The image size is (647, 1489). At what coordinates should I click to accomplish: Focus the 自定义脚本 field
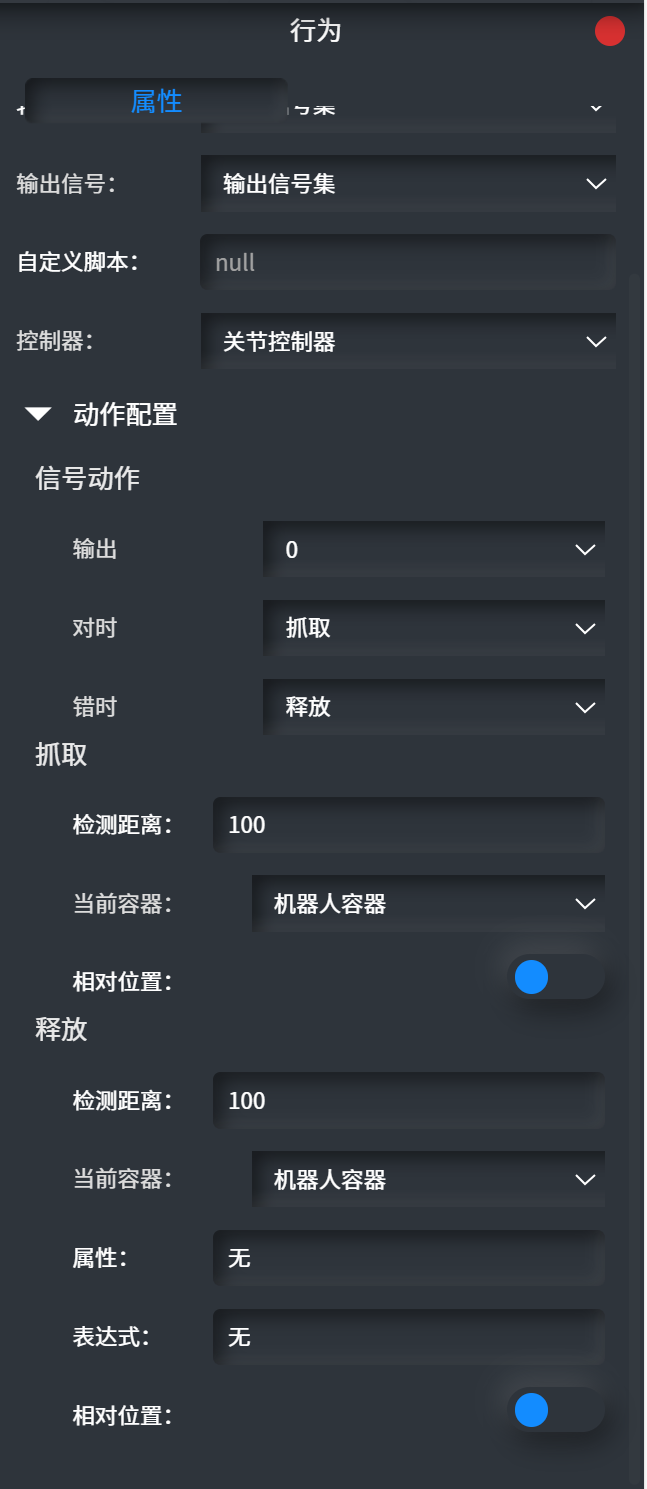click(x=408, y=263)
